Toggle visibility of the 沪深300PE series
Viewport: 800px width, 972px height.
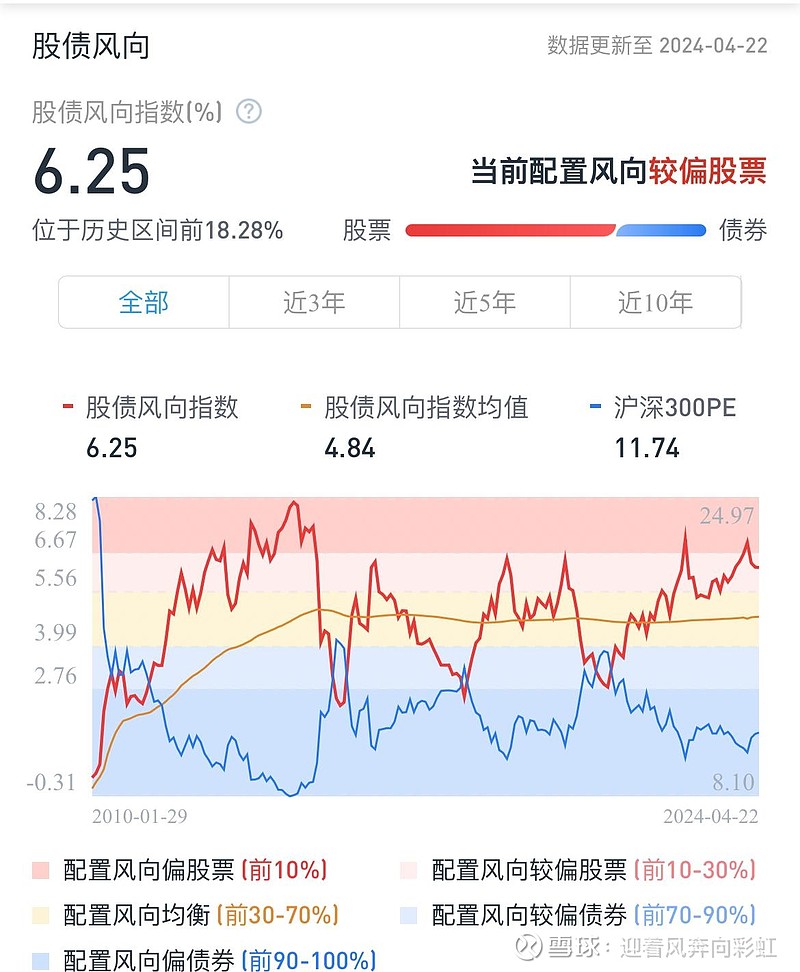675,408
